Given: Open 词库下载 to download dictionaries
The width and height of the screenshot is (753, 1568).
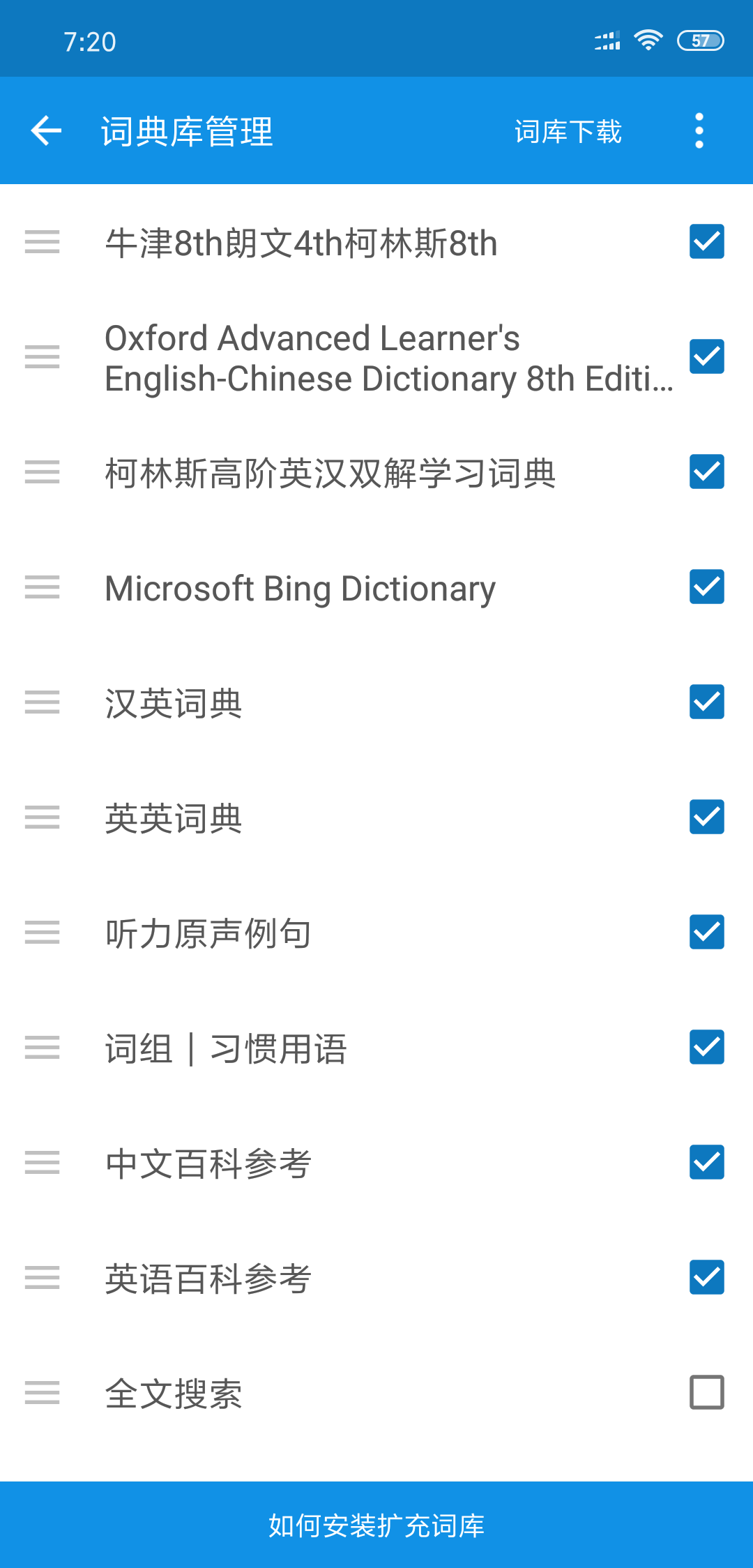Looking at the screenshot, I should pyautogui.click(x=568, y=131).
